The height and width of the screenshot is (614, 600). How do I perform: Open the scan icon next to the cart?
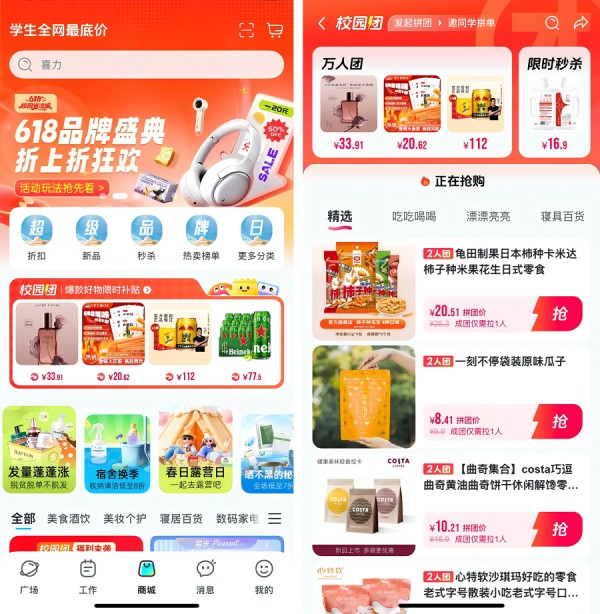pos(247,30)
